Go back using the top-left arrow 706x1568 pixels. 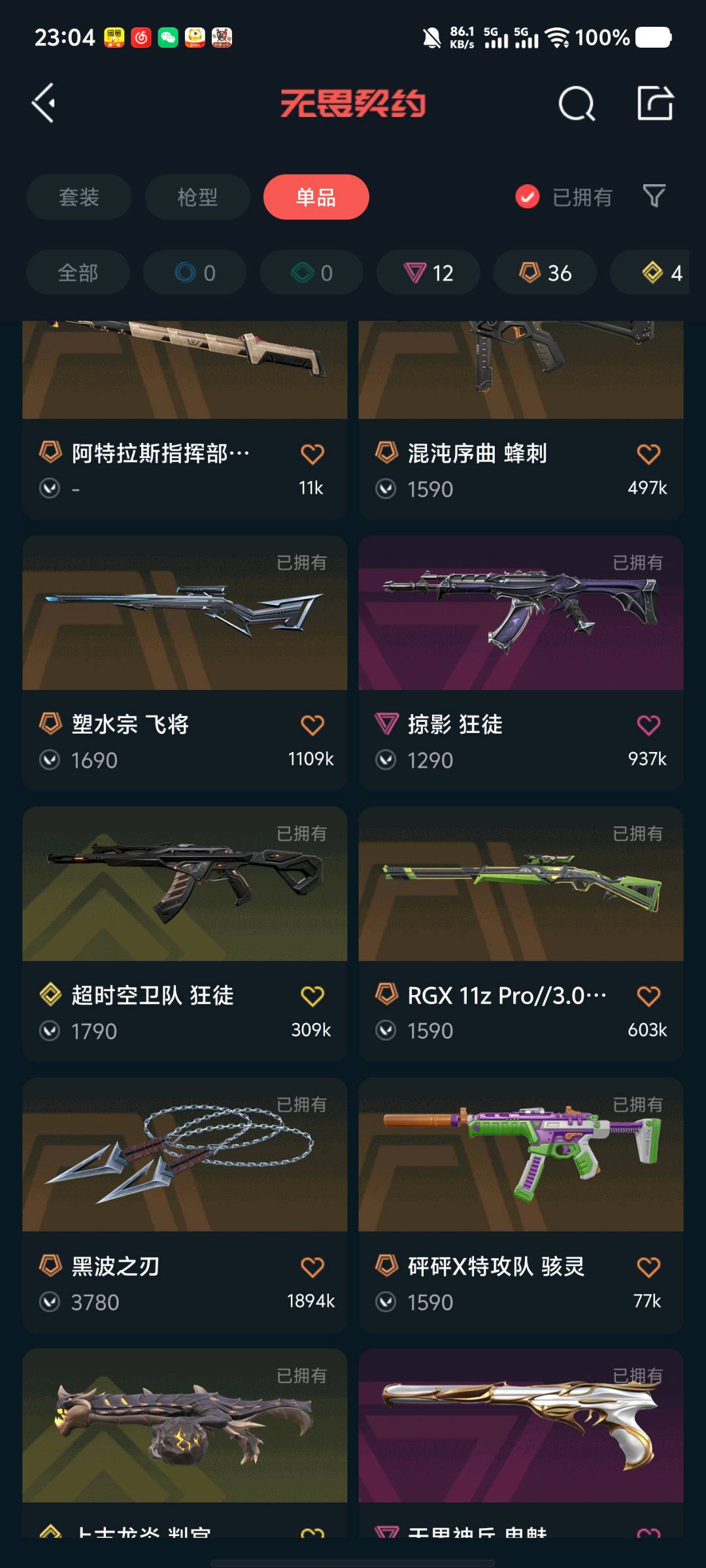pyautogui.click(x=44, y=103)
